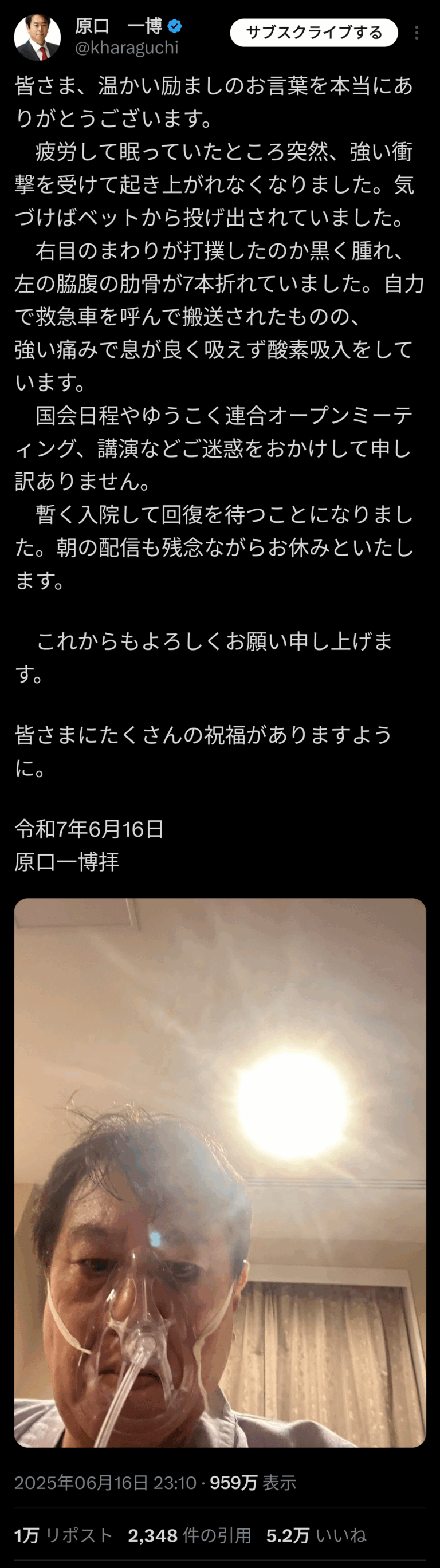View who liked via 5.2万 いいね

pos(316,1535)
